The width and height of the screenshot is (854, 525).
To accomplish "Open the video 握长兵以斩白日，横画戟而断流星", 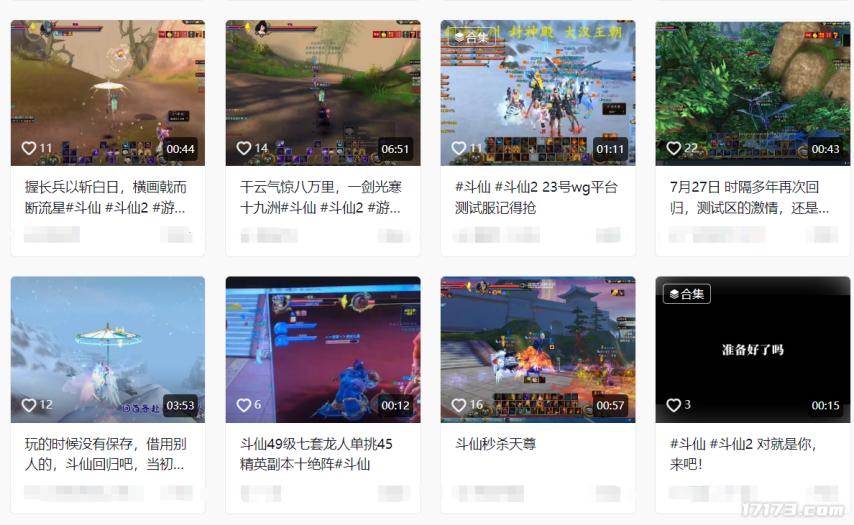I will coord(107,92).
